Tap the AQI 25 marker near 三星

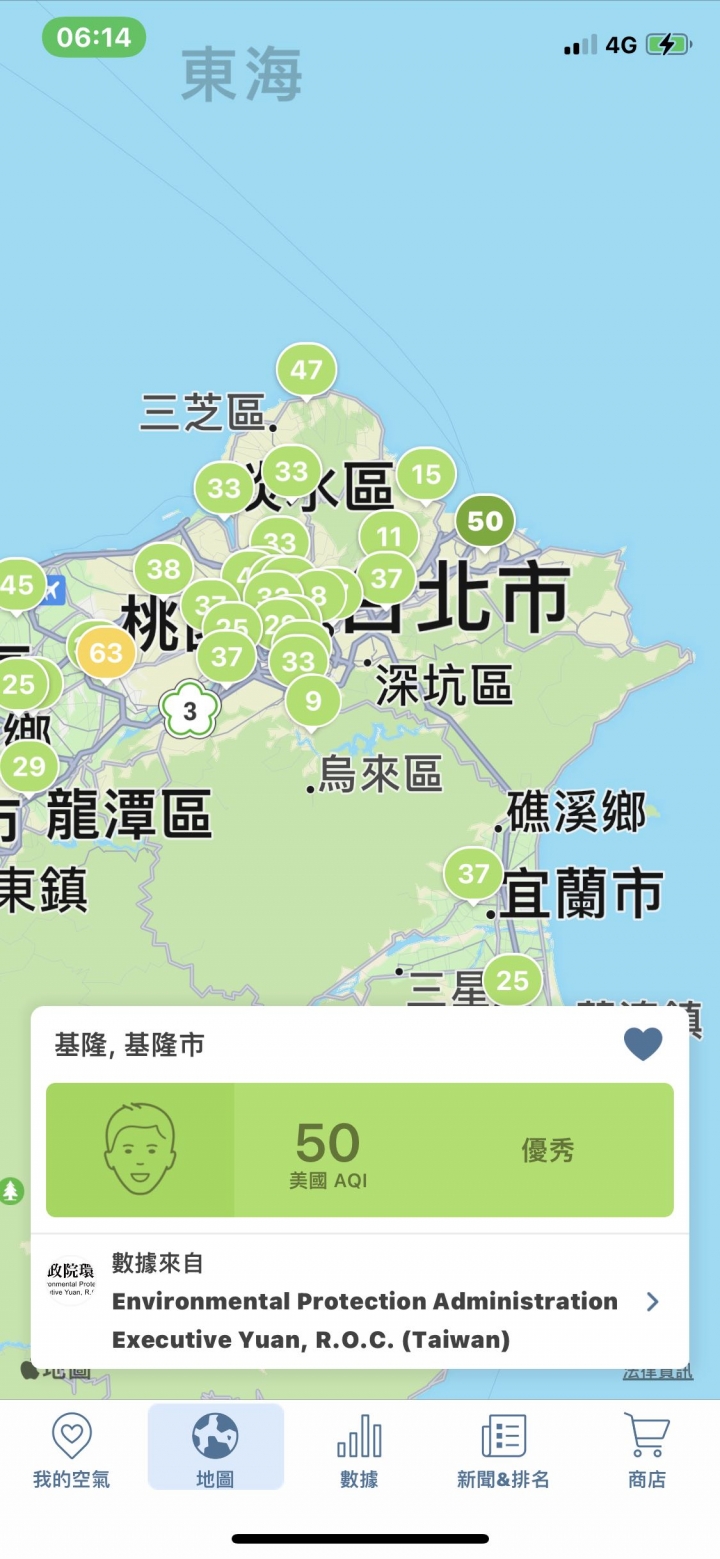click(512, 980)
